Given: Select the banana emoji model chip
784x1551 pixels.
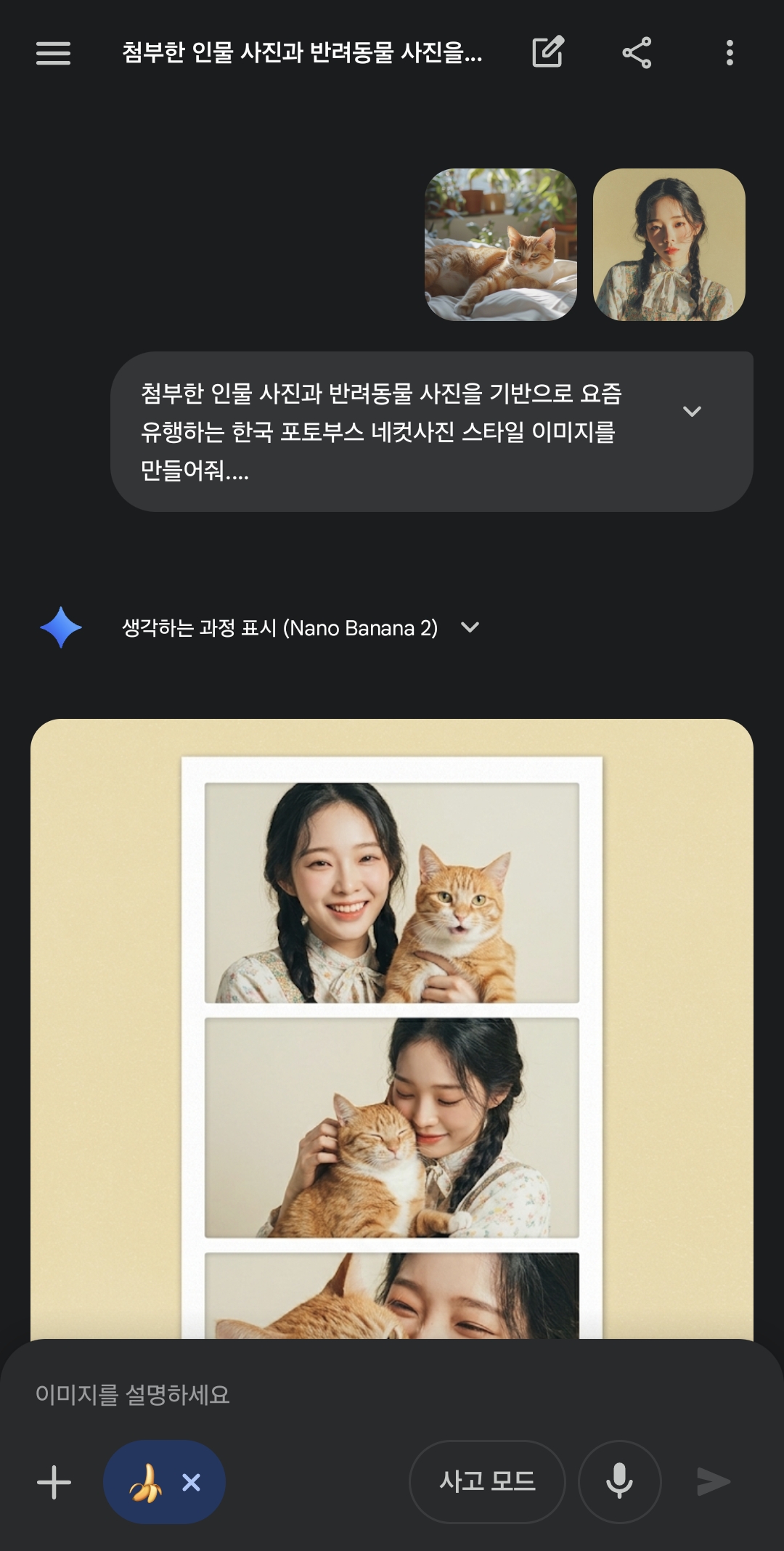Looking at the screenshot, I should (144, 1482).
